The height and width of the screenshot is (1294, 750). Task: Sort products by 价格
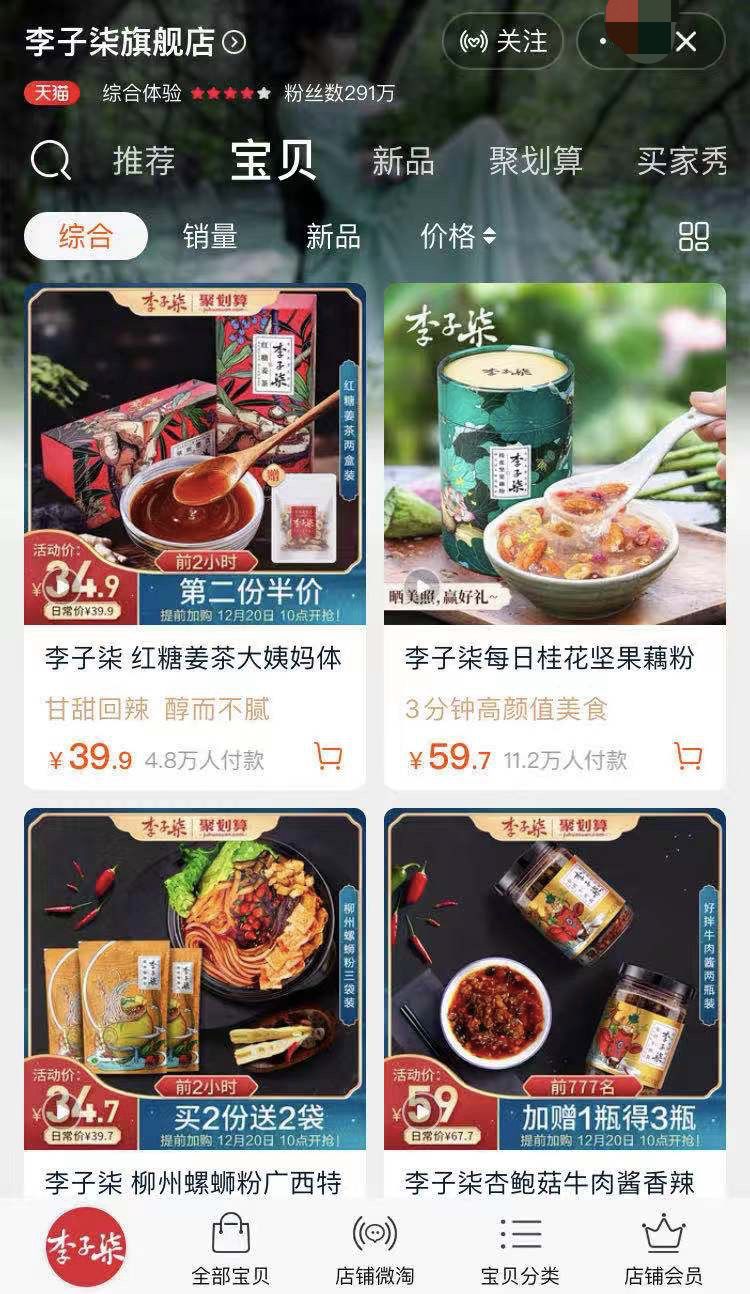click(x=457, y=237)
